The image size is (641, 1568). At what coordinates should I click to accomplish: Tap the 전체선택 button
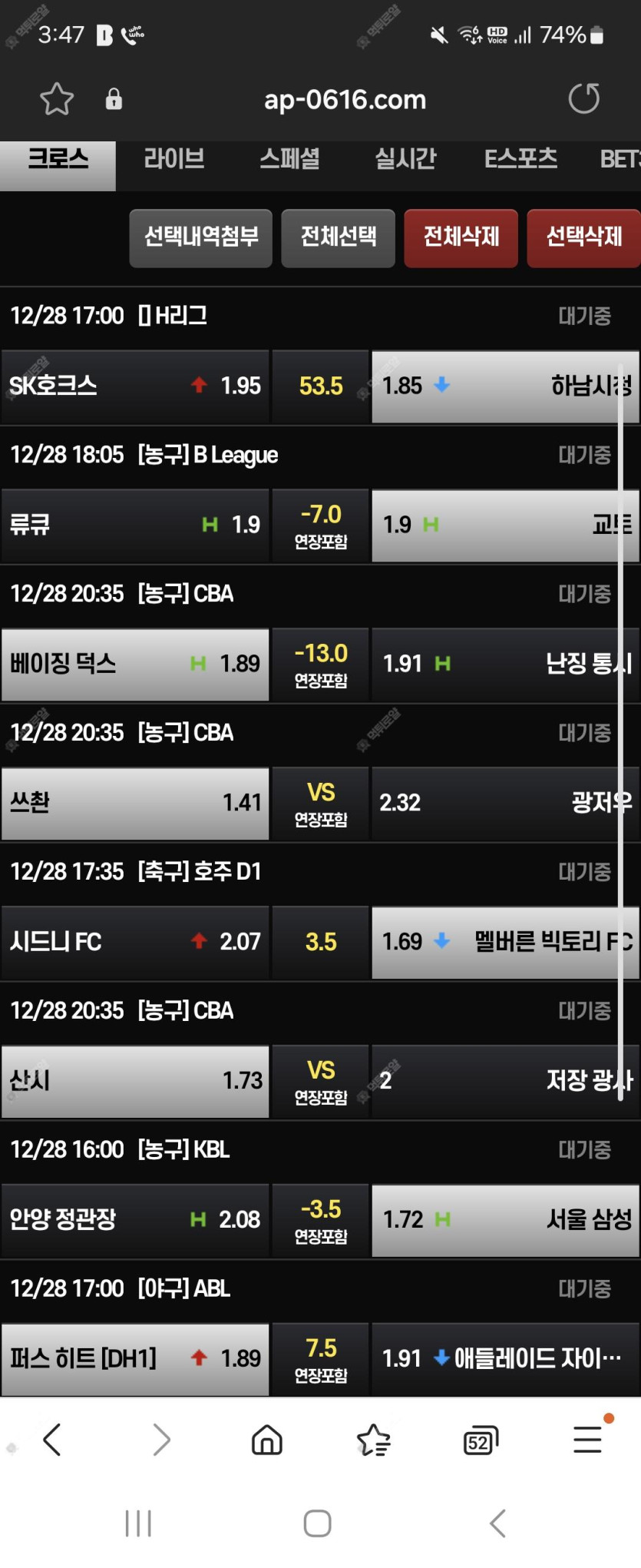pyautogui.click(x=339, y=237)
